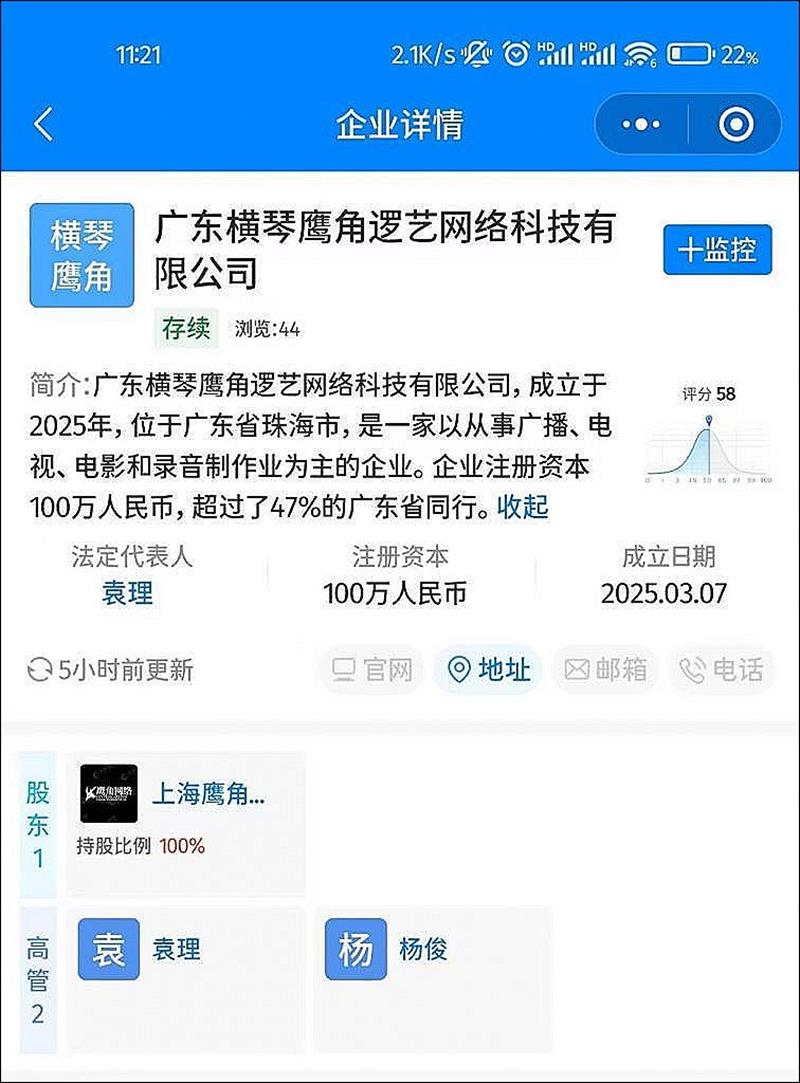The height and width of the screenshot is (1083, 800).
Task: Tap the 监控 button to monitor the company
Action: (x=717, y=250)
